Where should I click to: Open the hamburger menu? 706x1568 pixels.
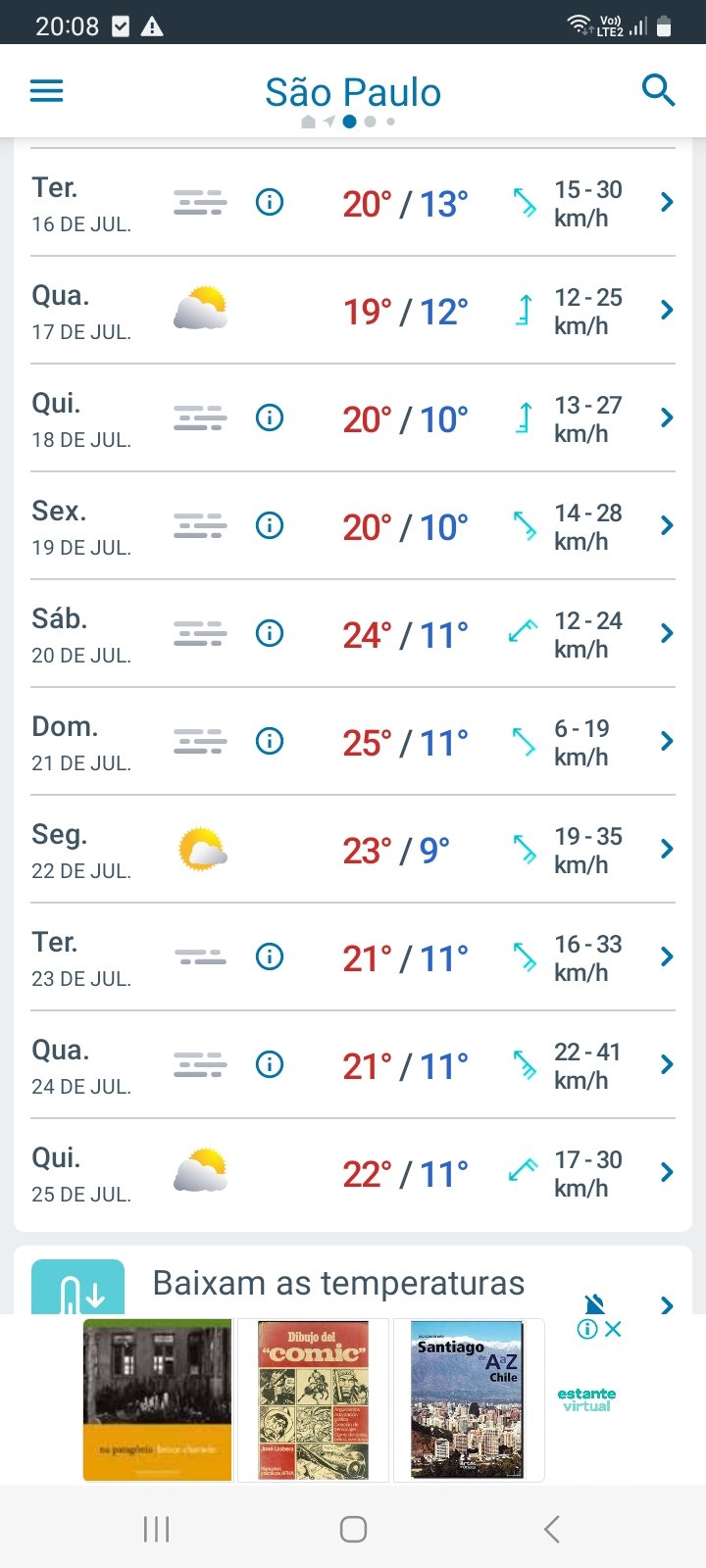(x=46, y=92)
